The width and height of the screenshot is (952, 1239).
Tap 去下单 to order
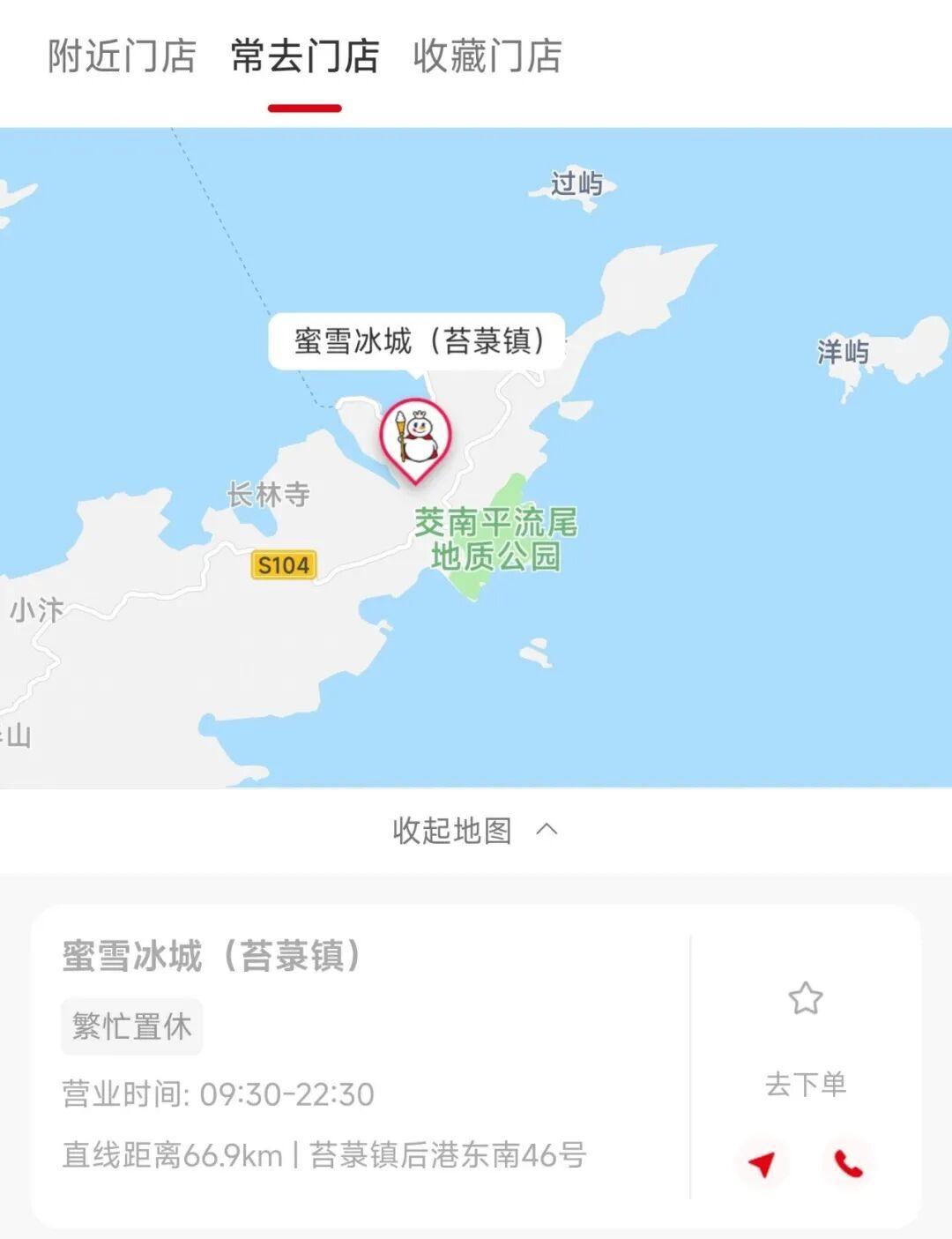click(805, 1084)
